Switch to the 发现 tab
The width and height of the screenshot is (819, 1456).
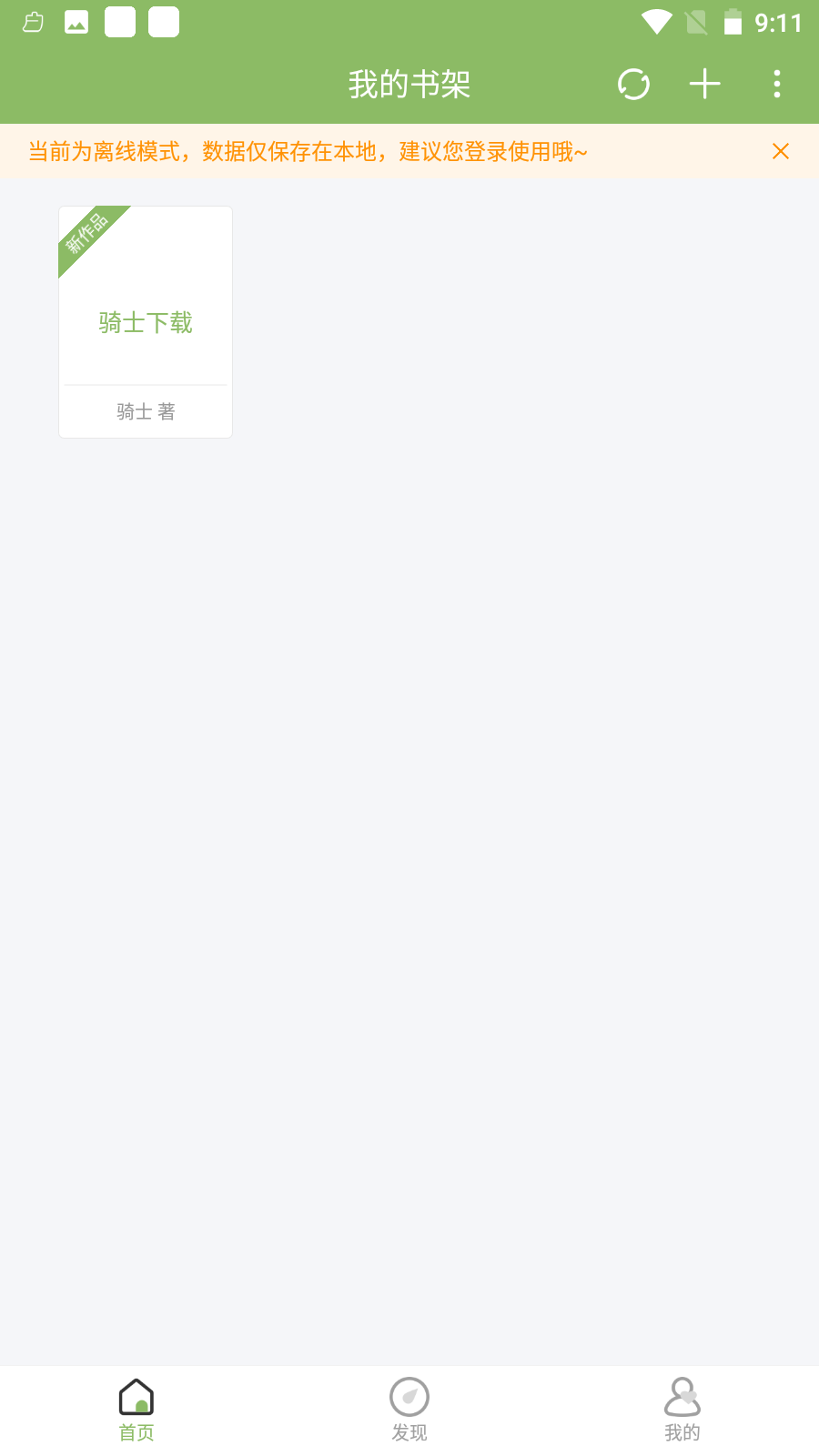coord(409,1410)
